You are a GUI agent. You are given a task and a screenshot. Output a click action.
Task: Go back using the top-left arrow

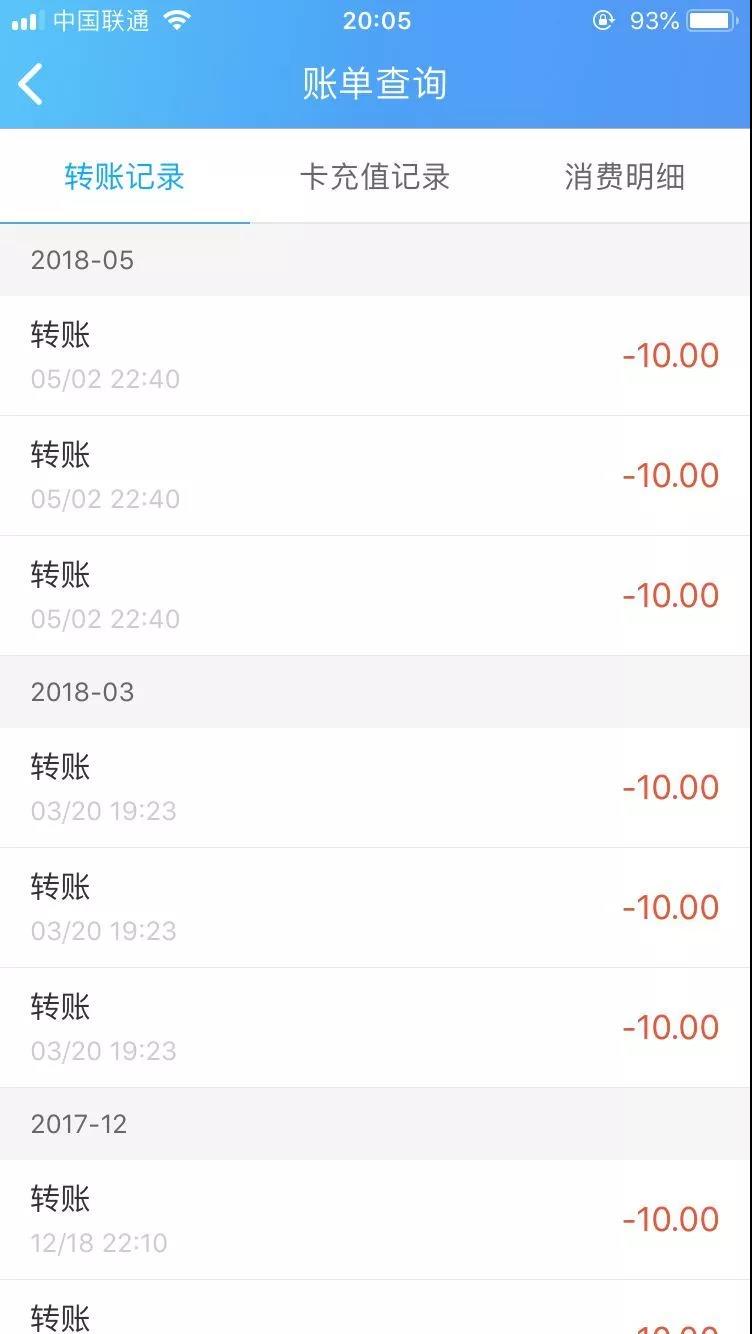31,84
